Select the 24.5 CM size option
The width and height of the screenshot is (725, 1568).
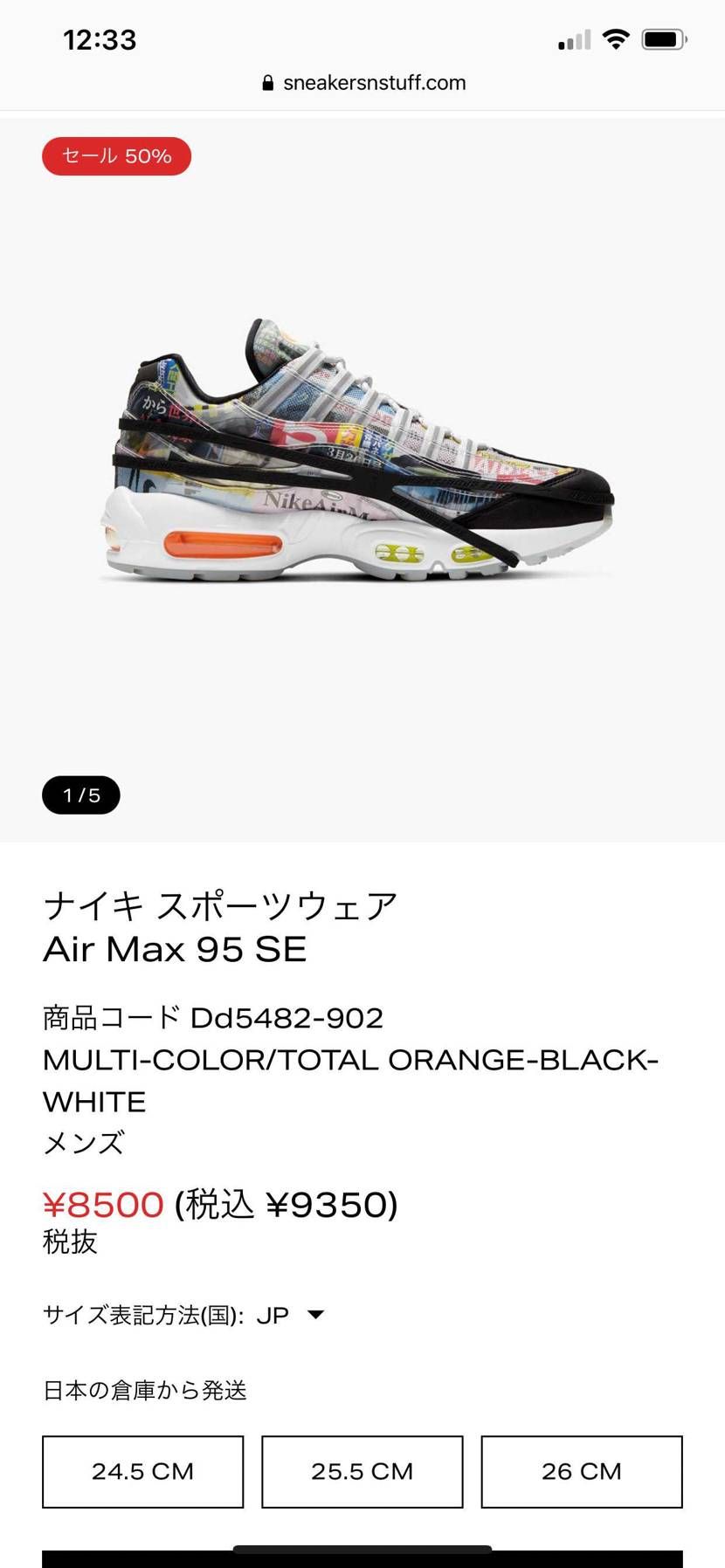coord(143,1471)
